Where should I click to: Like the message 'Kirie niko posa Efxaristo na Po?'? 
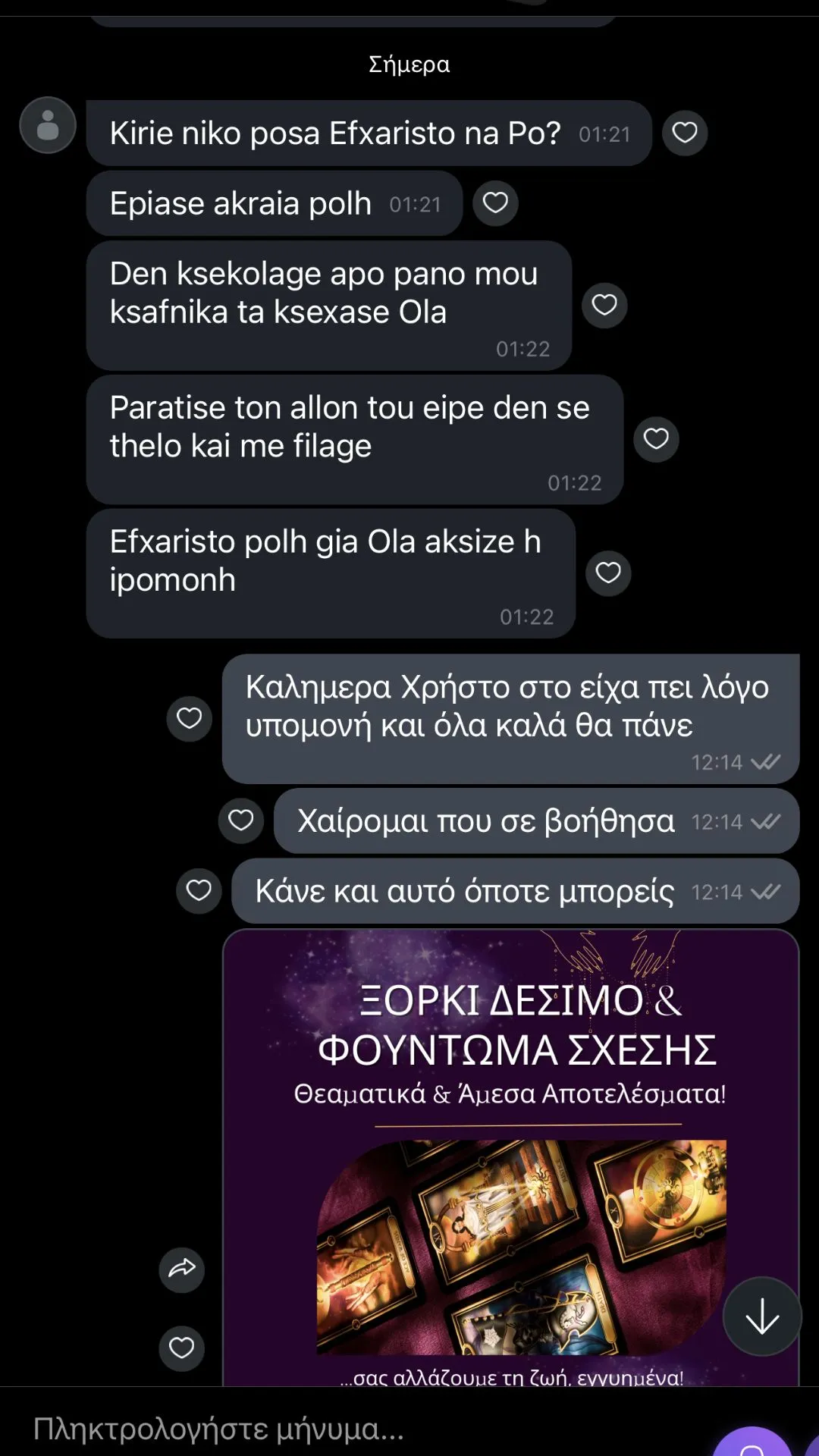point(685,133)
